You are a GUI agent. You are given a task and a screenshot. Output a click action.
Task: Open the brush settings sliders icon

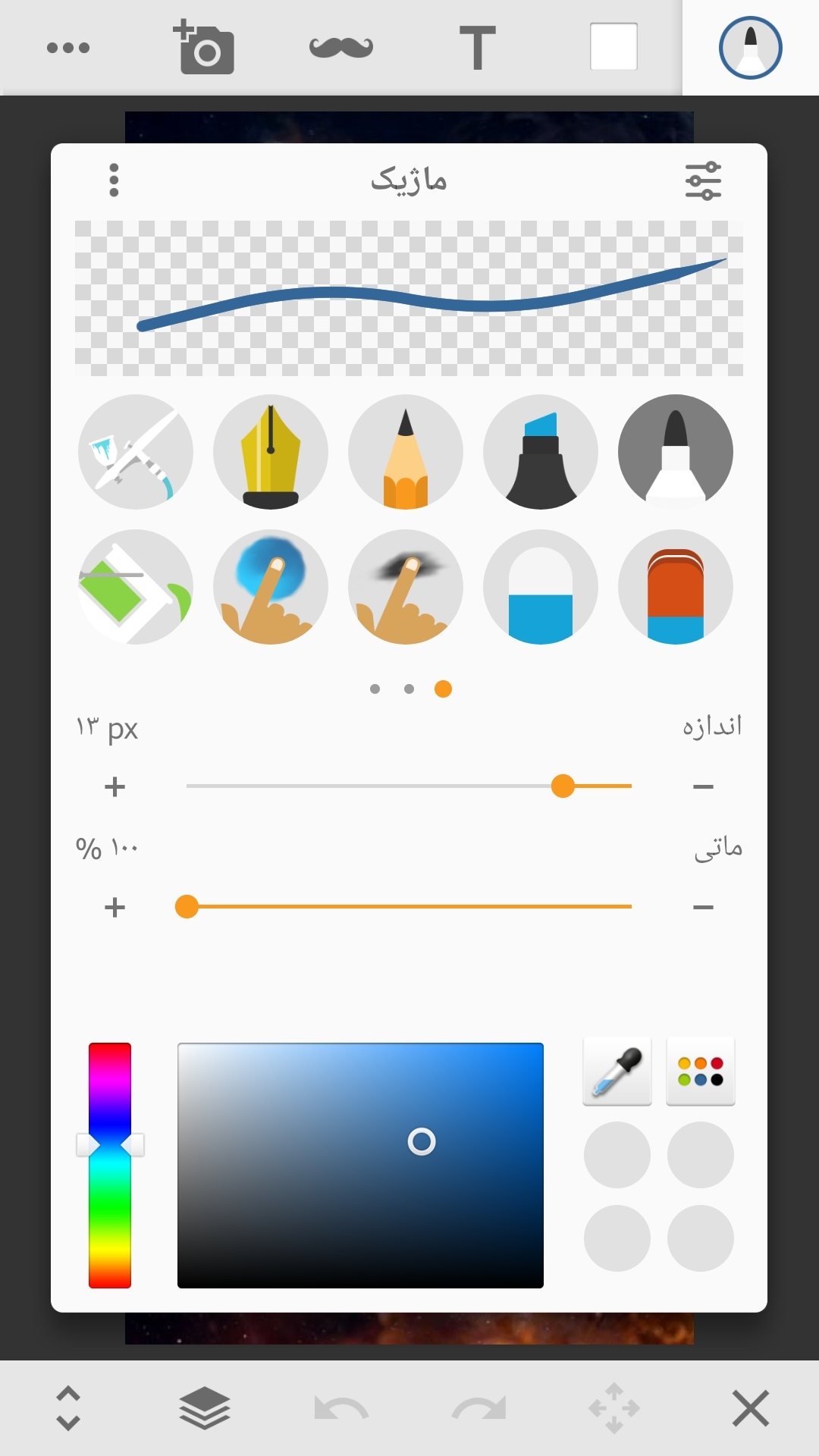[703, 180]
